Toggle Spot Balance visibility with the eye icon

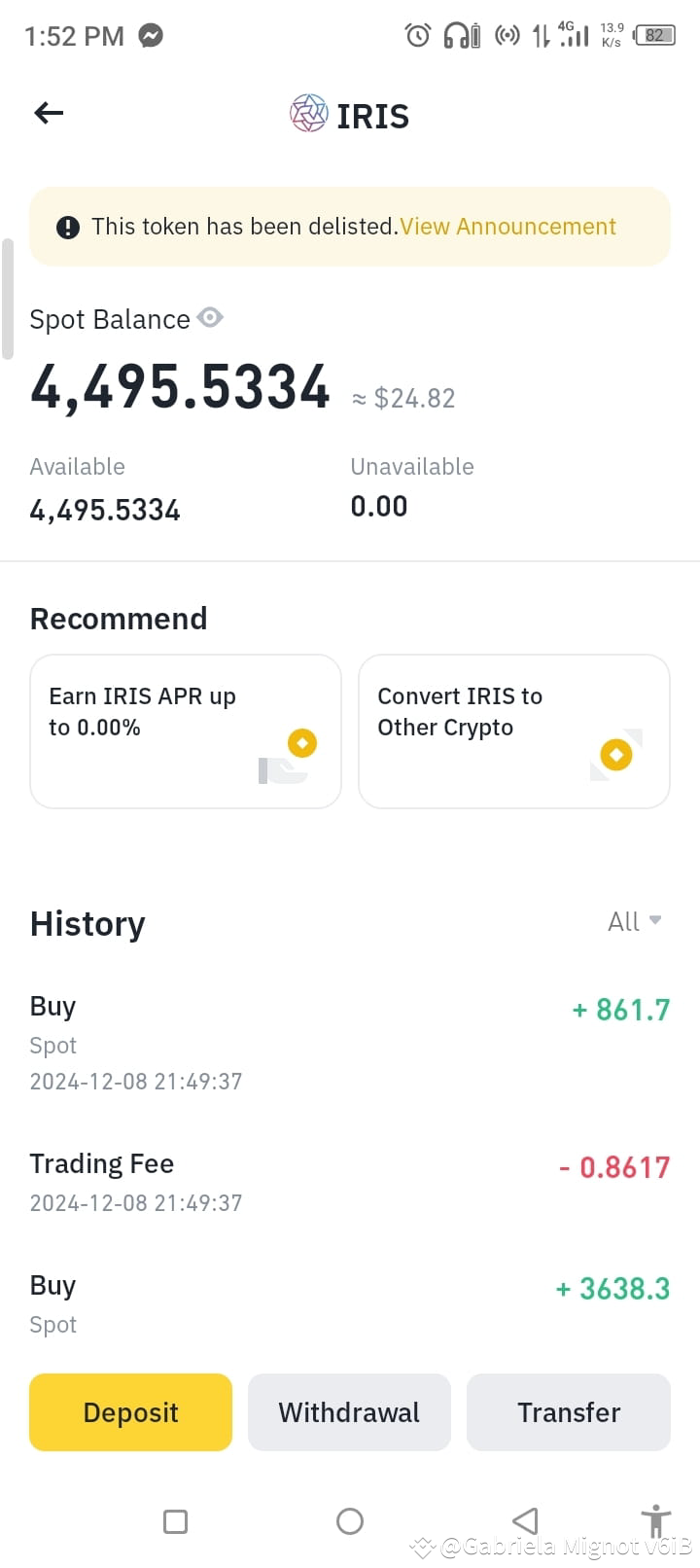pos(210,318)
